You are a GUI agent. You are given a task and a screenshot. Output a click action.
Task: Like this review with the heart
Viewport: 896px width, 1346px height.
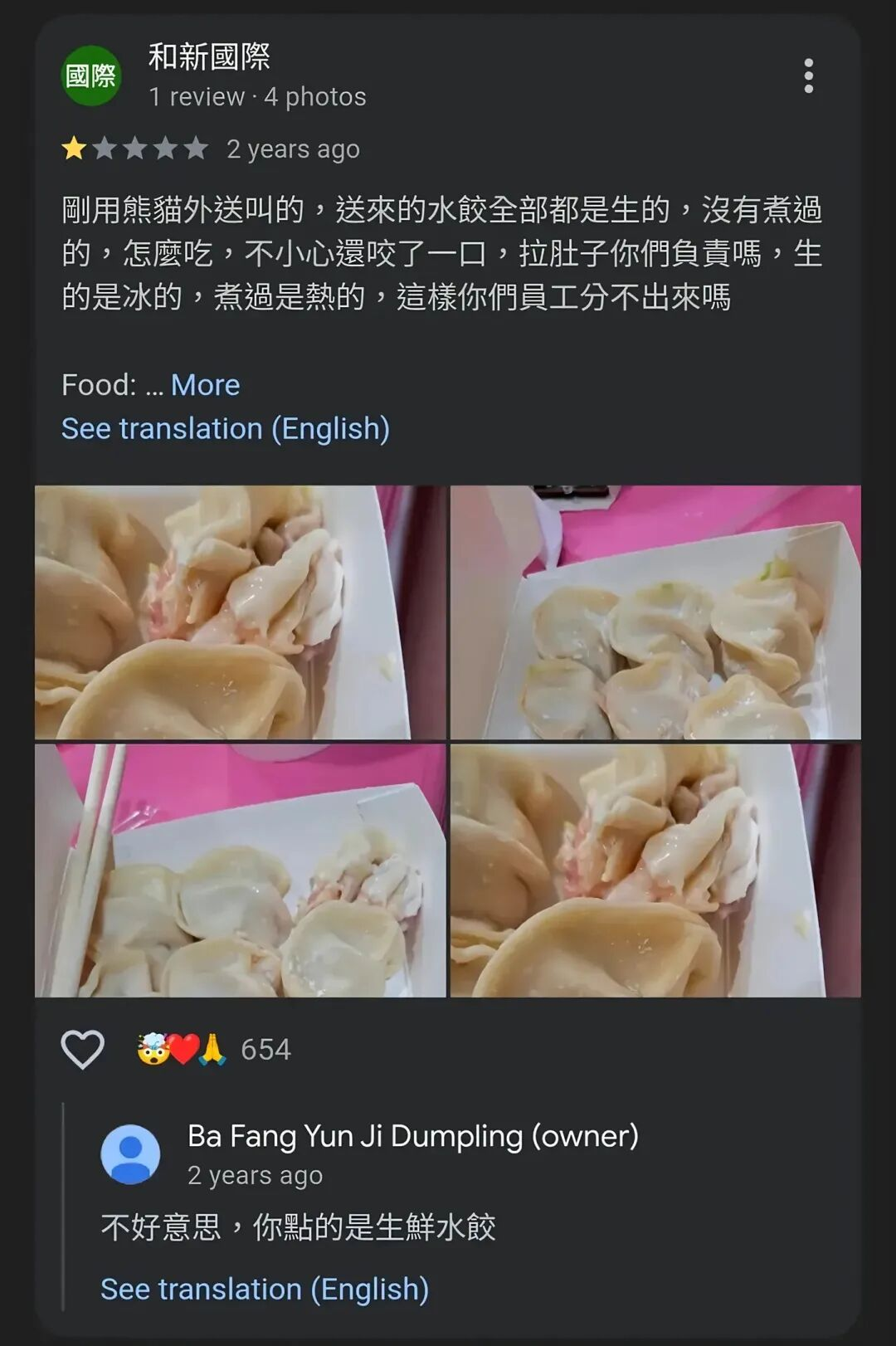pos(83,1050)
